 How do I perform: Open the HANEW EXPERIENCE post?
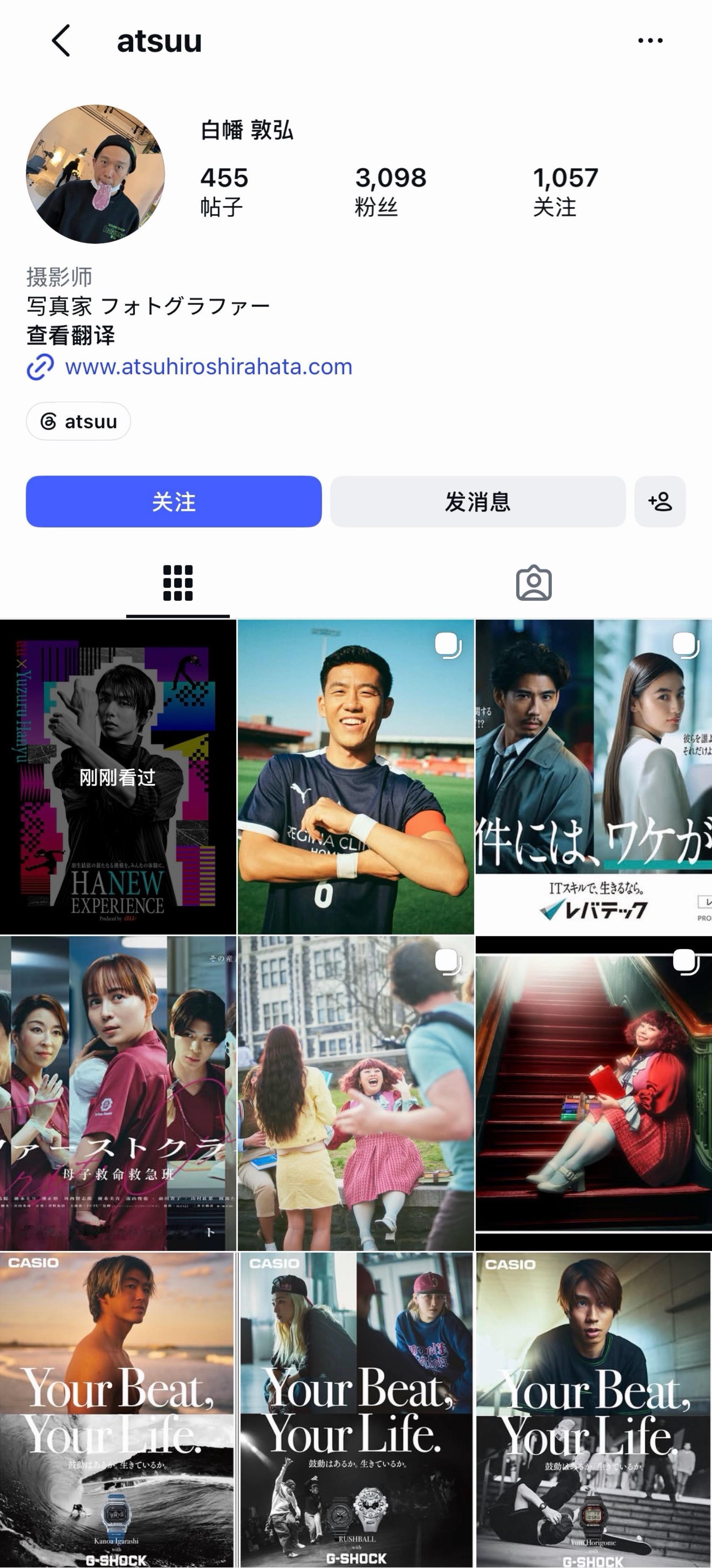point(117,777)
